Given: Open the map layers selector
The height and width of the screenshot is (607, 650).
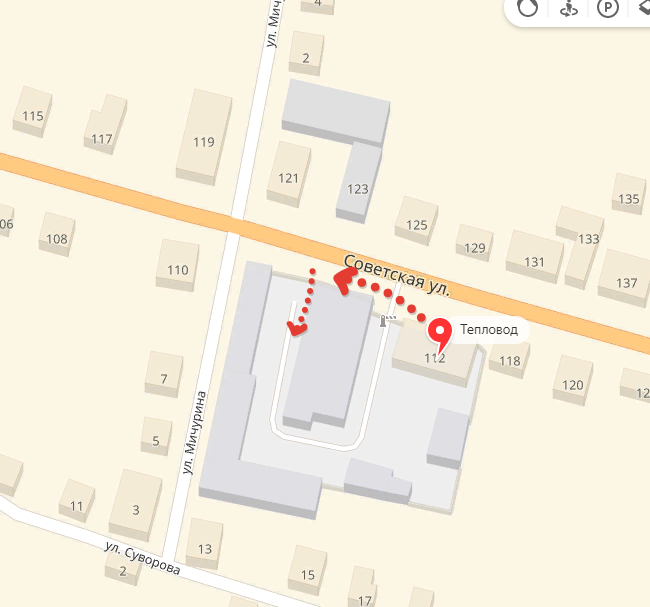Looking at the screenshot, I should coord(641,8).
